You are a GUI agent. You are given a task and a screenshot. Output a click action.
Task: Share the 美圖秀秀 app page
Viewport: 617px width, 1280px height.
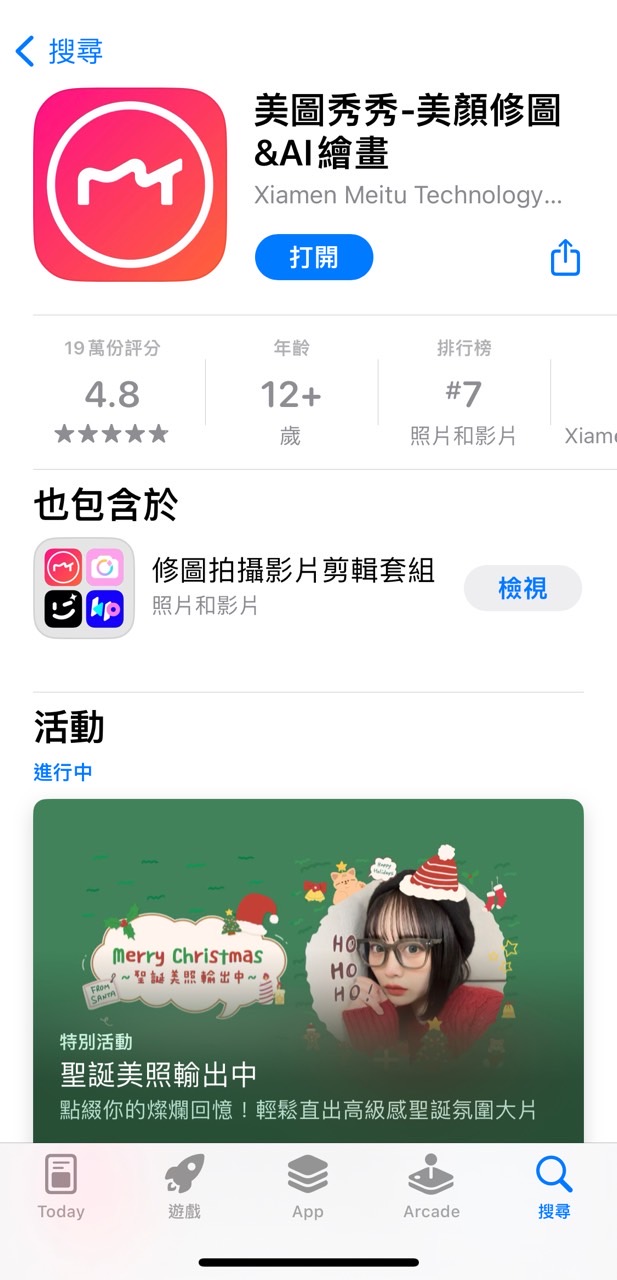point(565,257)
